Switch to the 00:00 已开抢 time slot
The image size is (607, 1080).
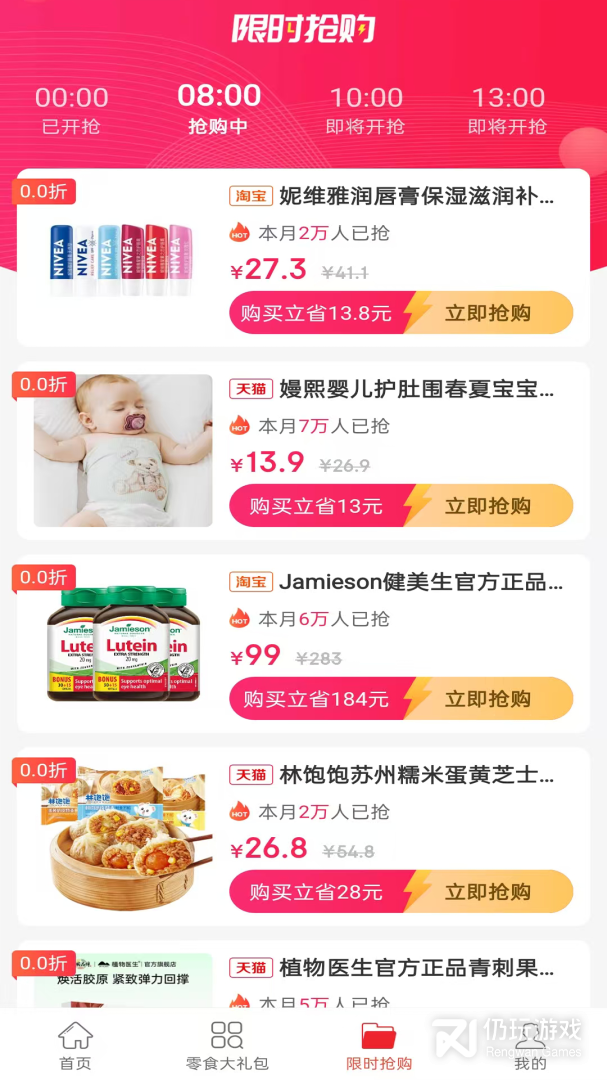[x=72, y=110]
